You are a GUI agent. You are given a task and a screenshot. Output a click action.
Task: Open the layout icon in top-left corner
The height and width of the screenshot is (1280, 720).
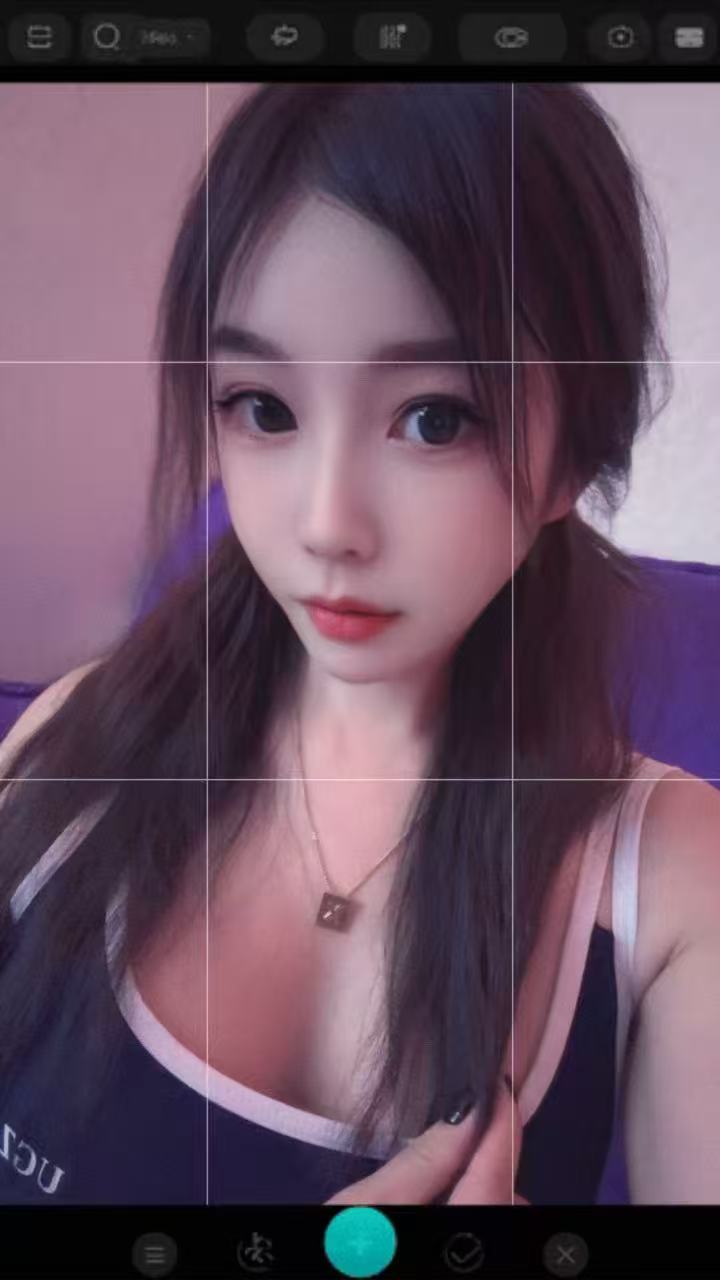point(39,38)
